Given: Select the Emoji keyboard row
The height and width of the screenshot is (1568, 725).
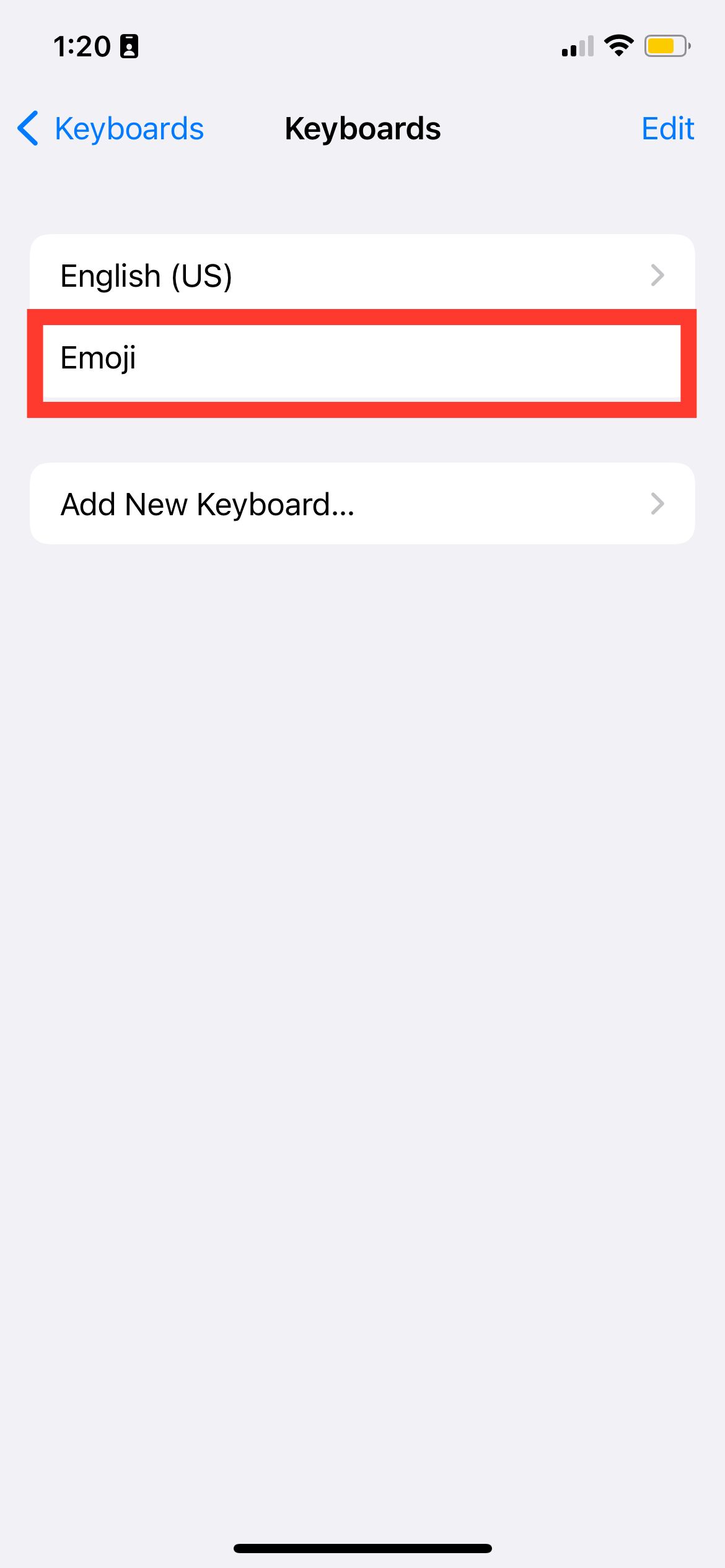Looking at the screenshot, I should click(362, 359).
